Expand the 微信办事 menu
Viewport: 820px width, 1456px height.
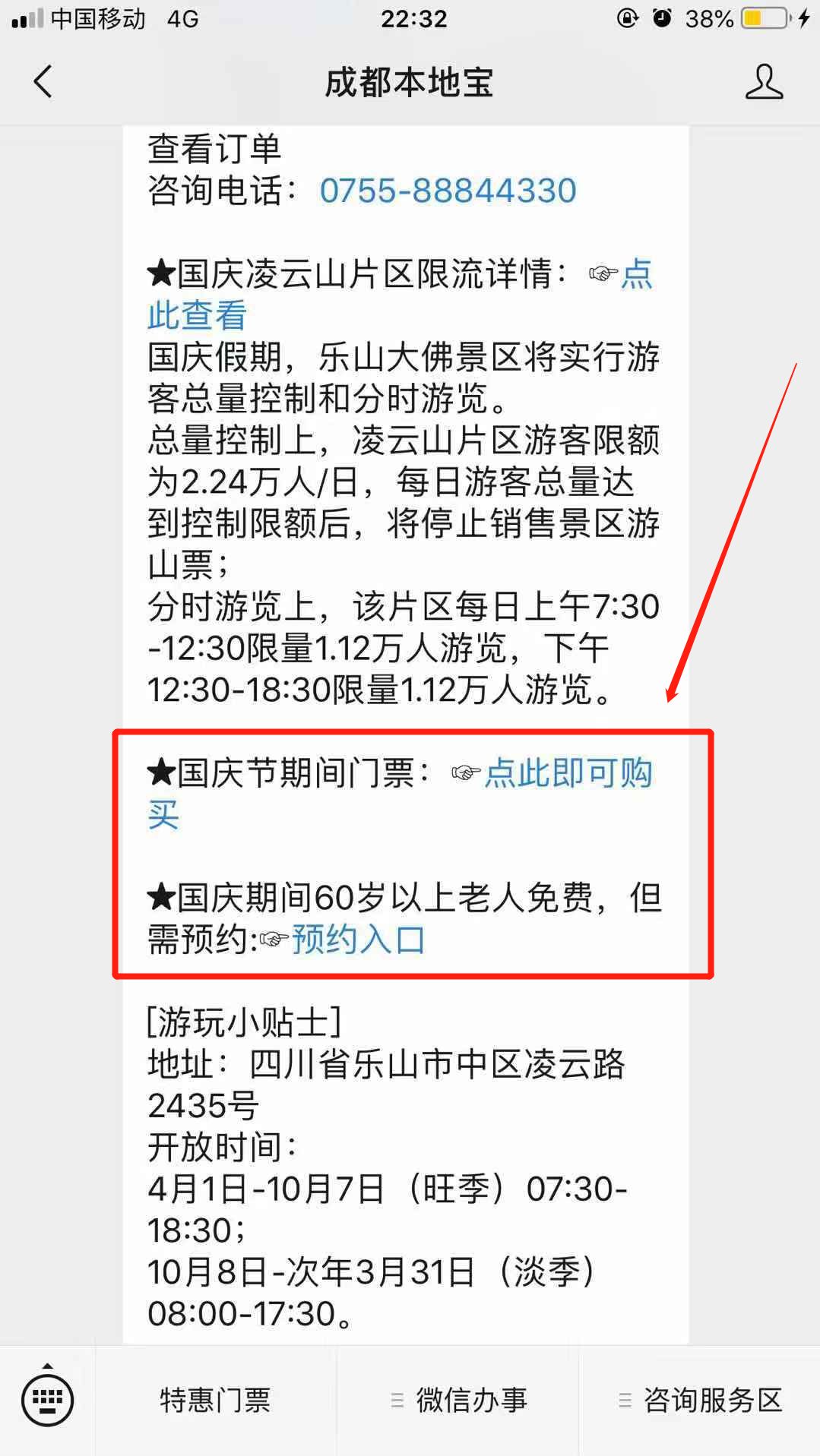(x=457, y=1400)
